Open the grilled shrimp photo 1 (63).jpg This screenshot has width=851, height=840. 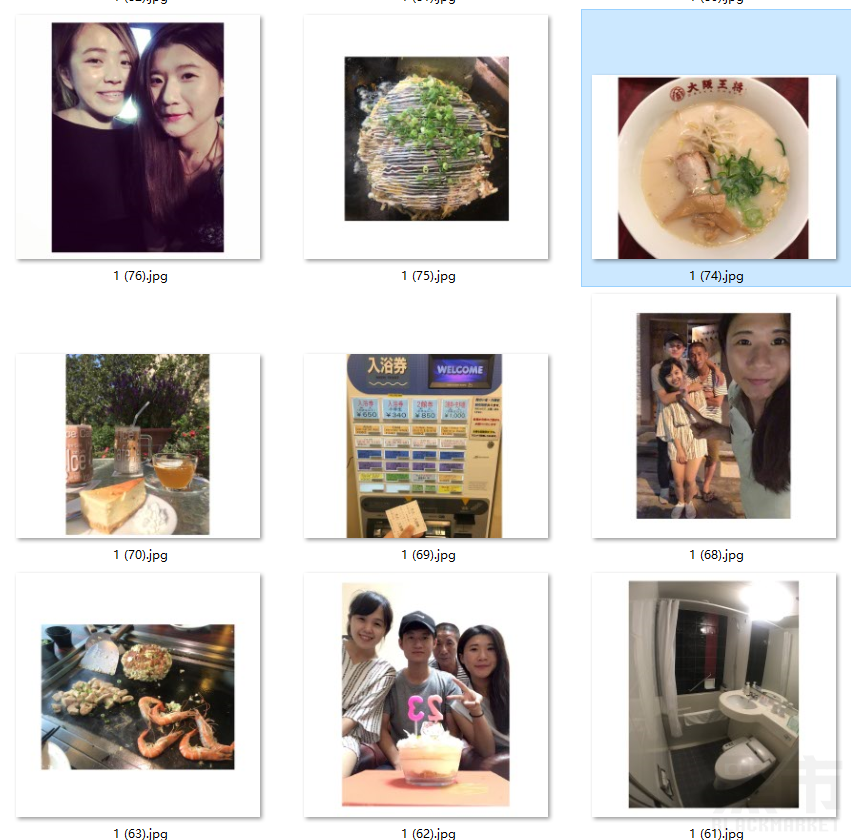[x=138, y=696]
